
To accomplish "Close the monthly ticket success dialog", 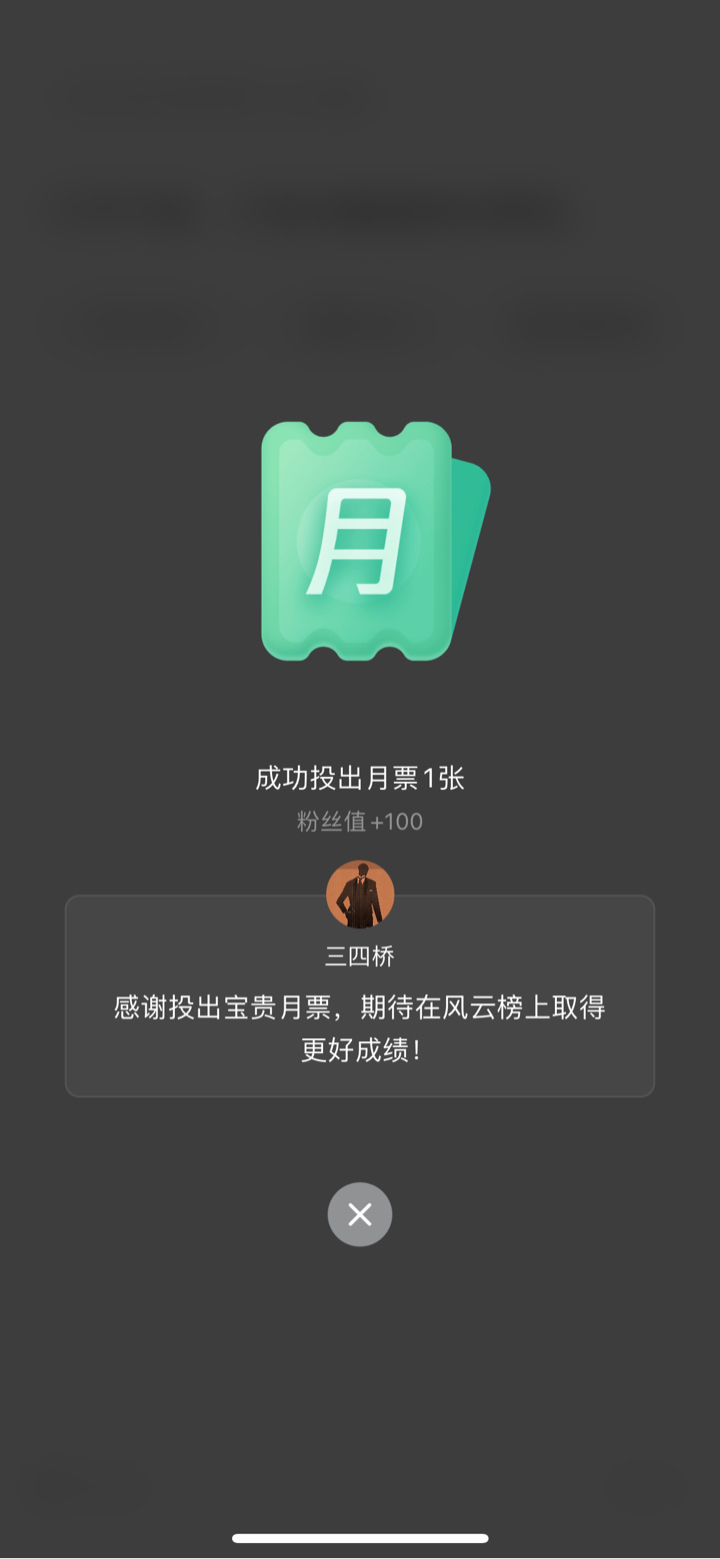I will point(360,1214).
